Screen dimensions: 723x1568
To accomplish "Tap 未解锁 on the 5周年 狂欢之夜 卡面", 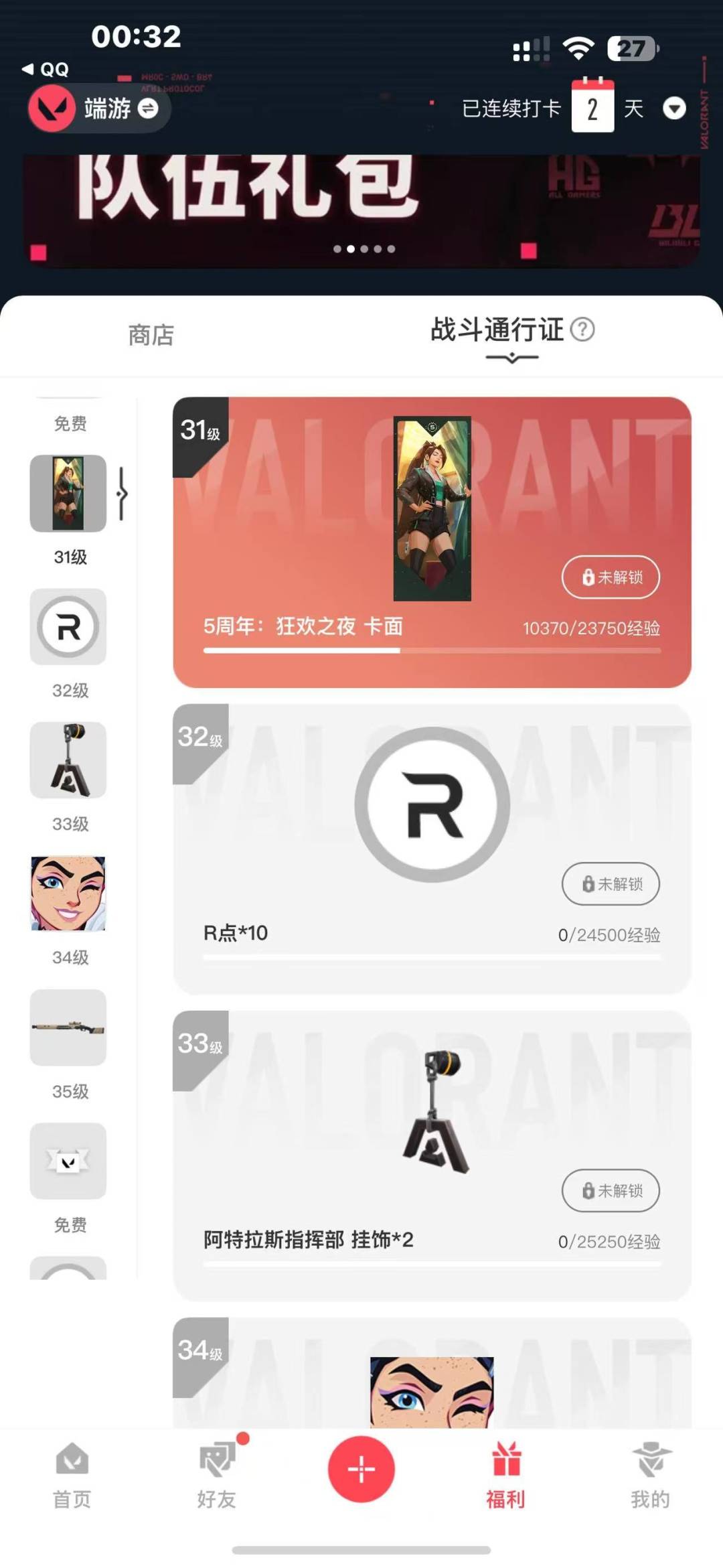I will [x=611, y=577].
